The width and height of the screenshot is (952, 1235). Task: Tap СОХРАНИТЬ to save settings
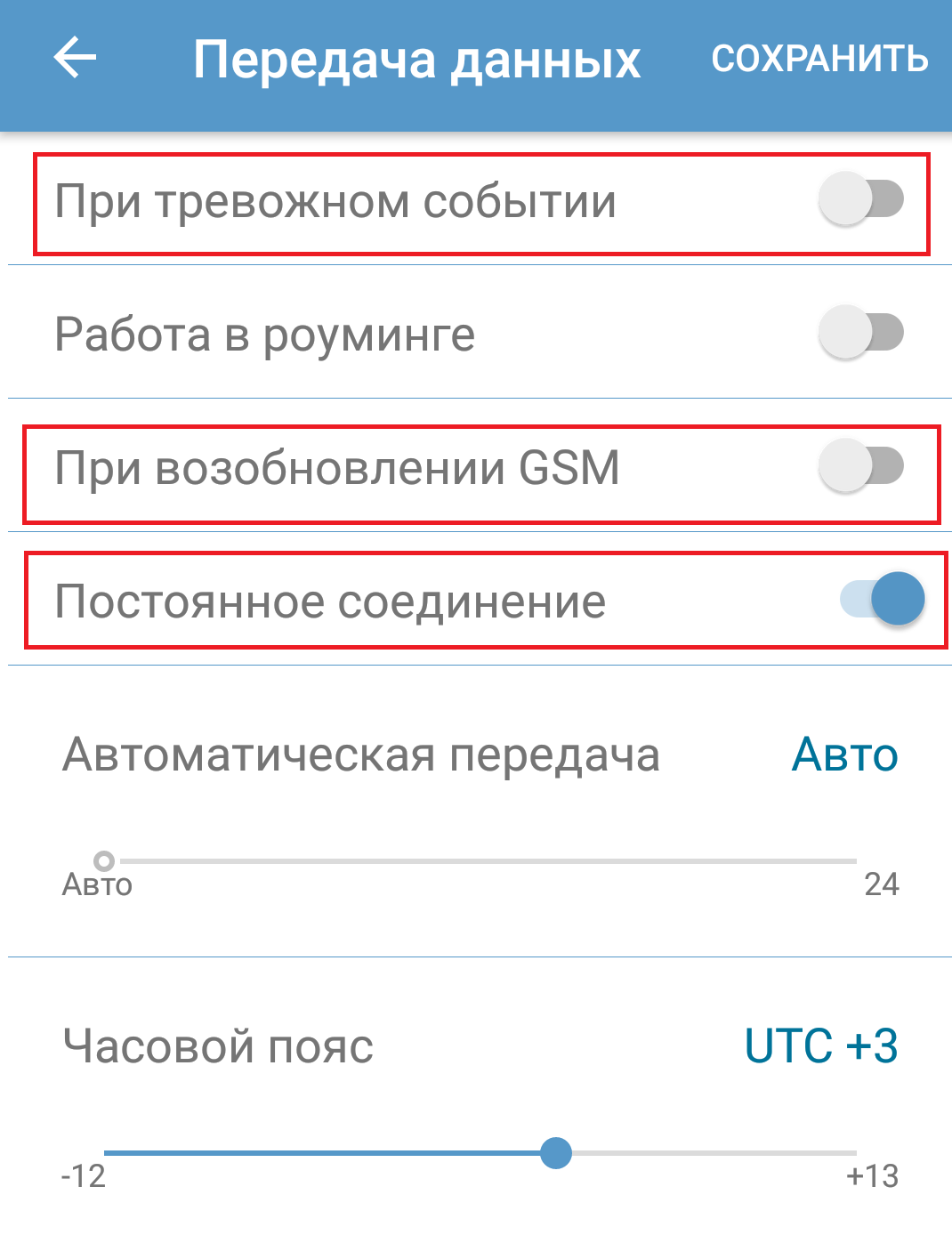pos(819,59)
